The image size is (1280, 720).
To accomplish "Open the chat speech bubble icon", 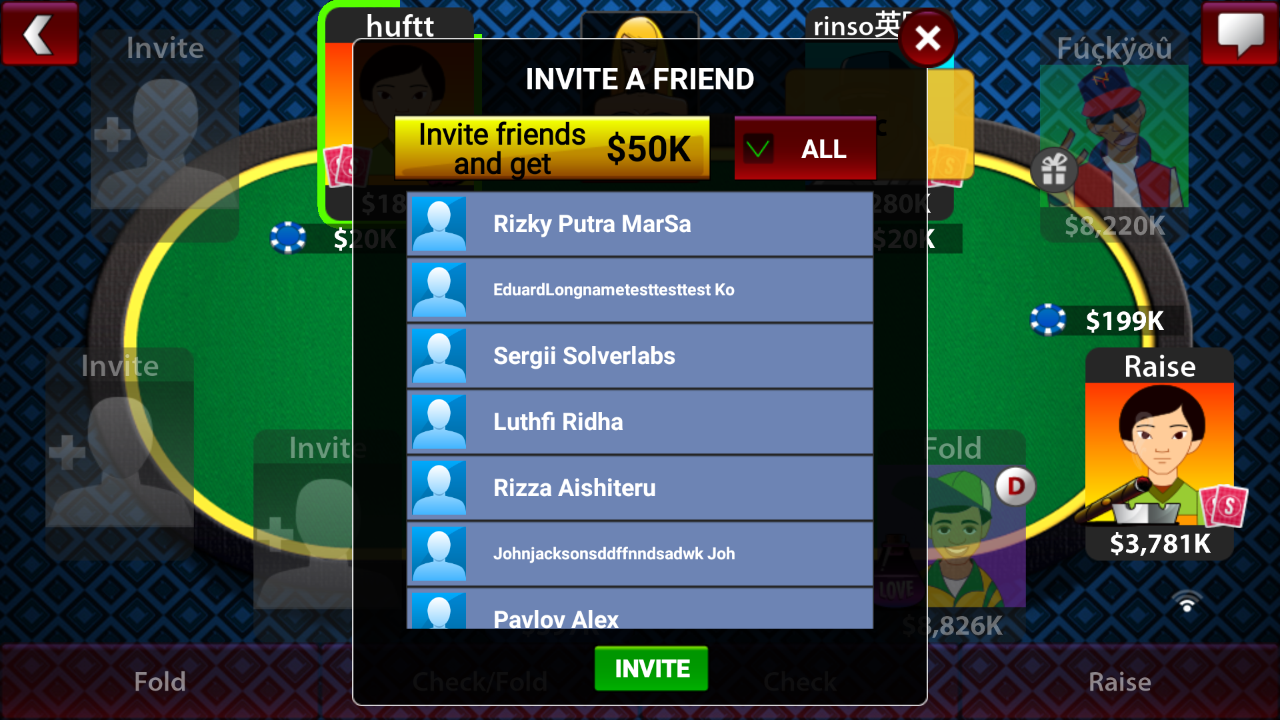I will point(1240,34).
